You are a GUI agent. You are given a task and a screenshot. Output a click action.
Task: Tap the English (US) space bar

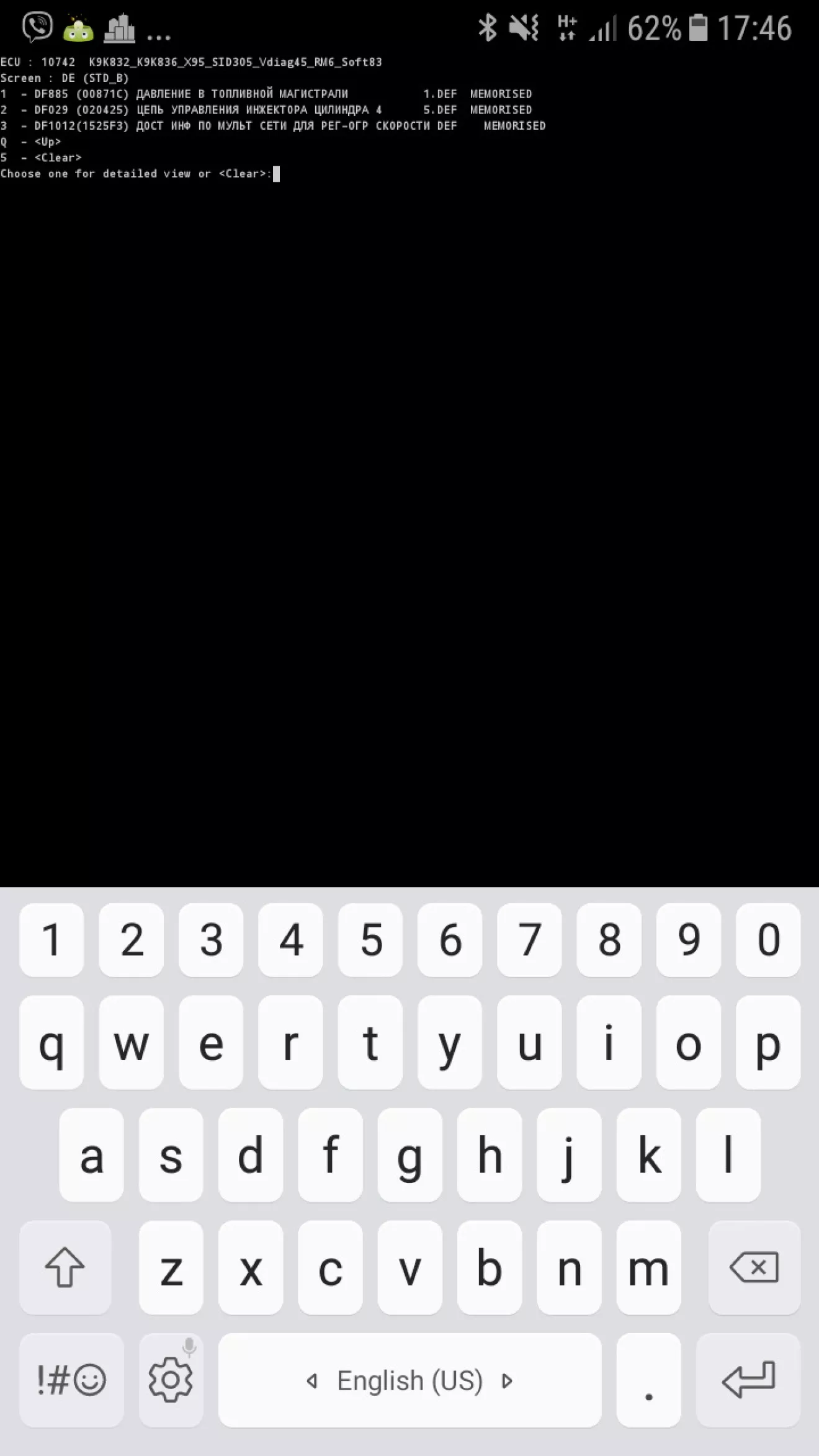click(x=410, y=1380)
